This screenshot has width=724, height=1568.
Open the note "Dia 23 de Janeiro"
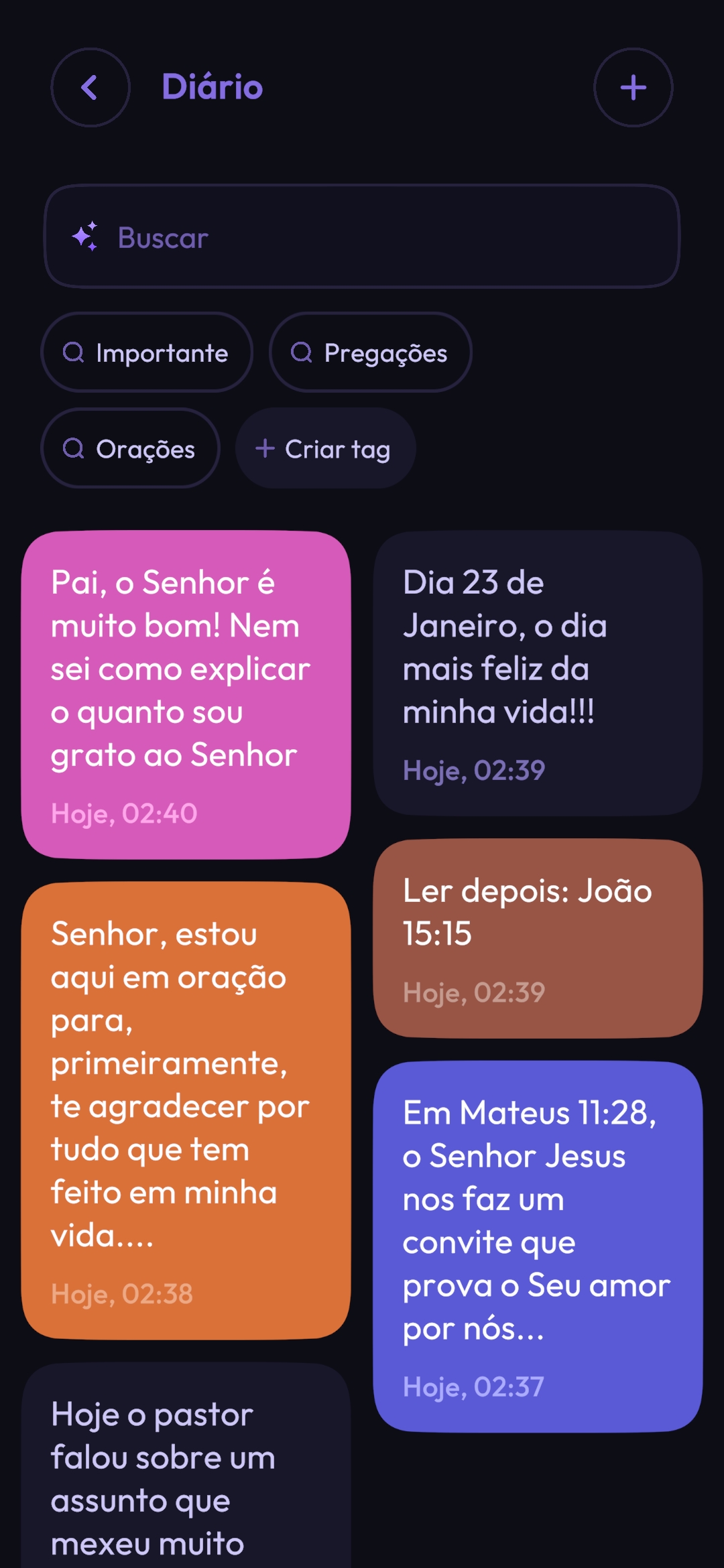click(x=538, y=673)
